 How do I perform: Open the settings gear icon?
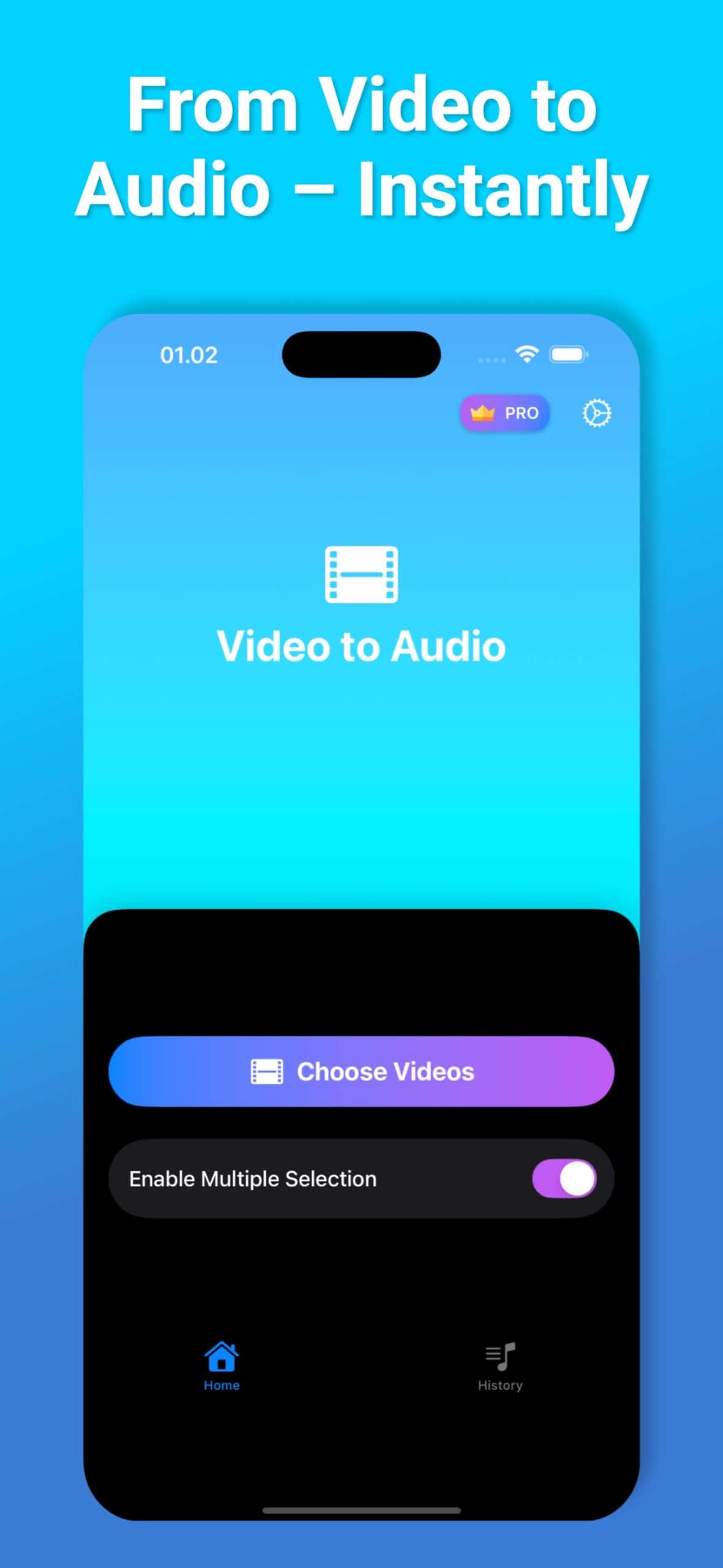click(x=597, y=413)
